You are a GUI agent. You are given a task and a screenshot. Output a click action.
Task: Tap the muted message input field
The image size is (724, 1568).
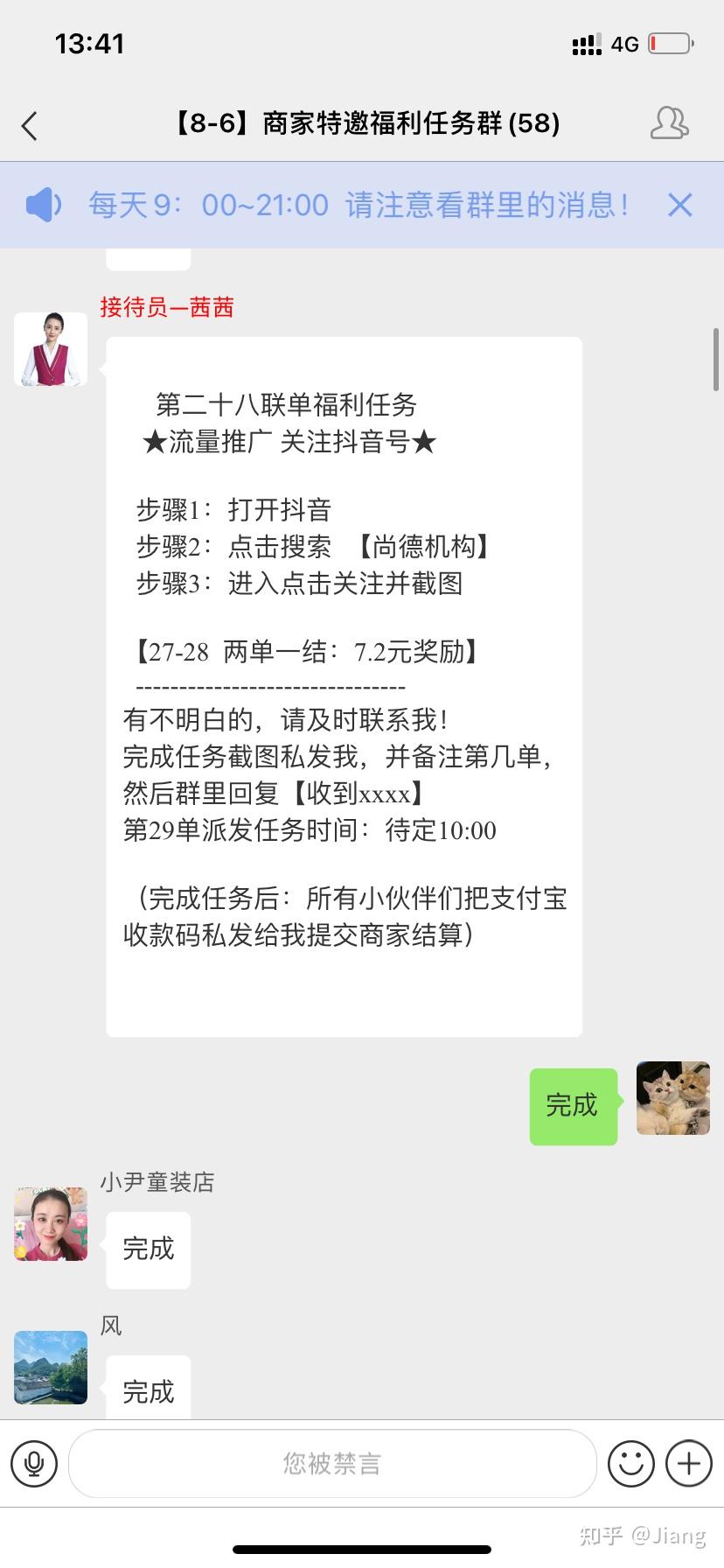pos(332,1463)
